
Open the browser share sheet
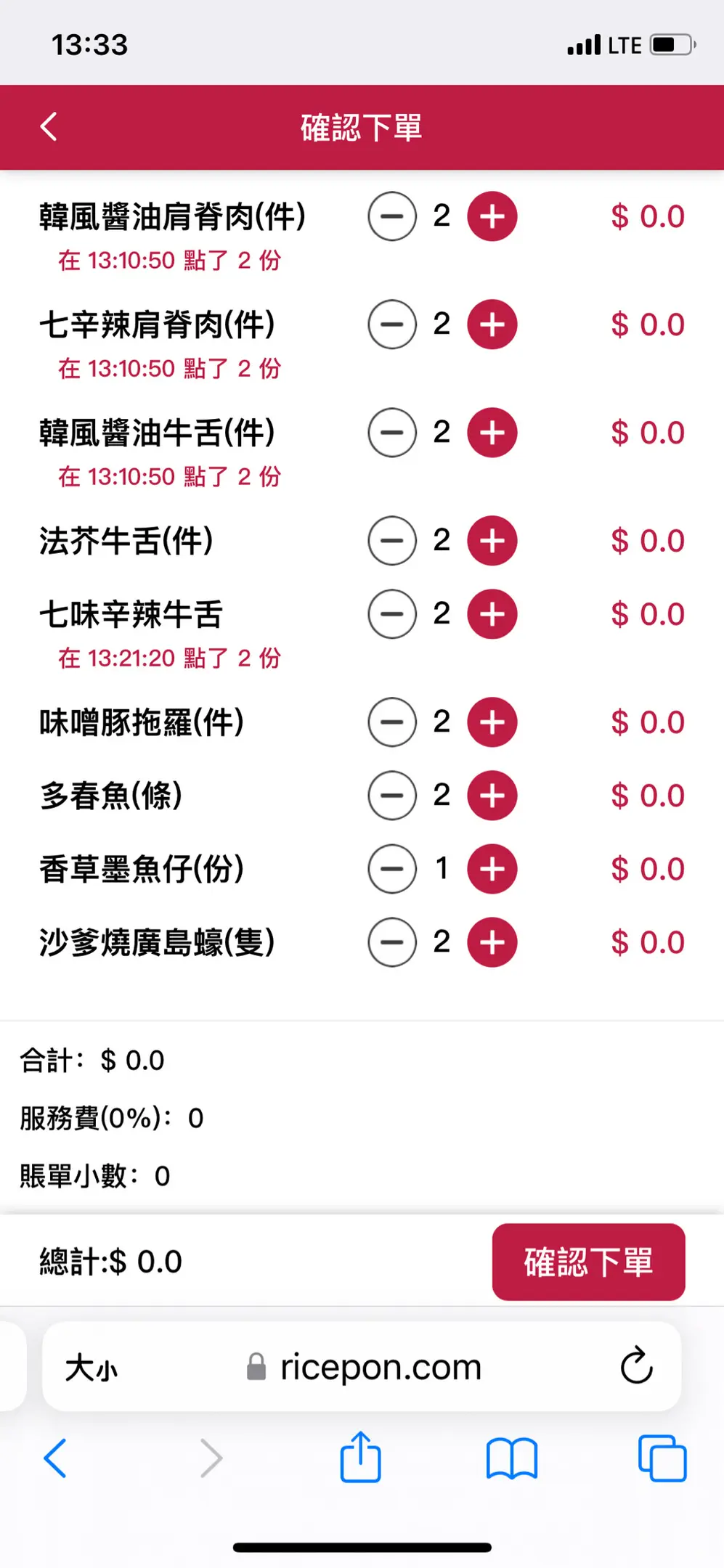[360, 1458]
